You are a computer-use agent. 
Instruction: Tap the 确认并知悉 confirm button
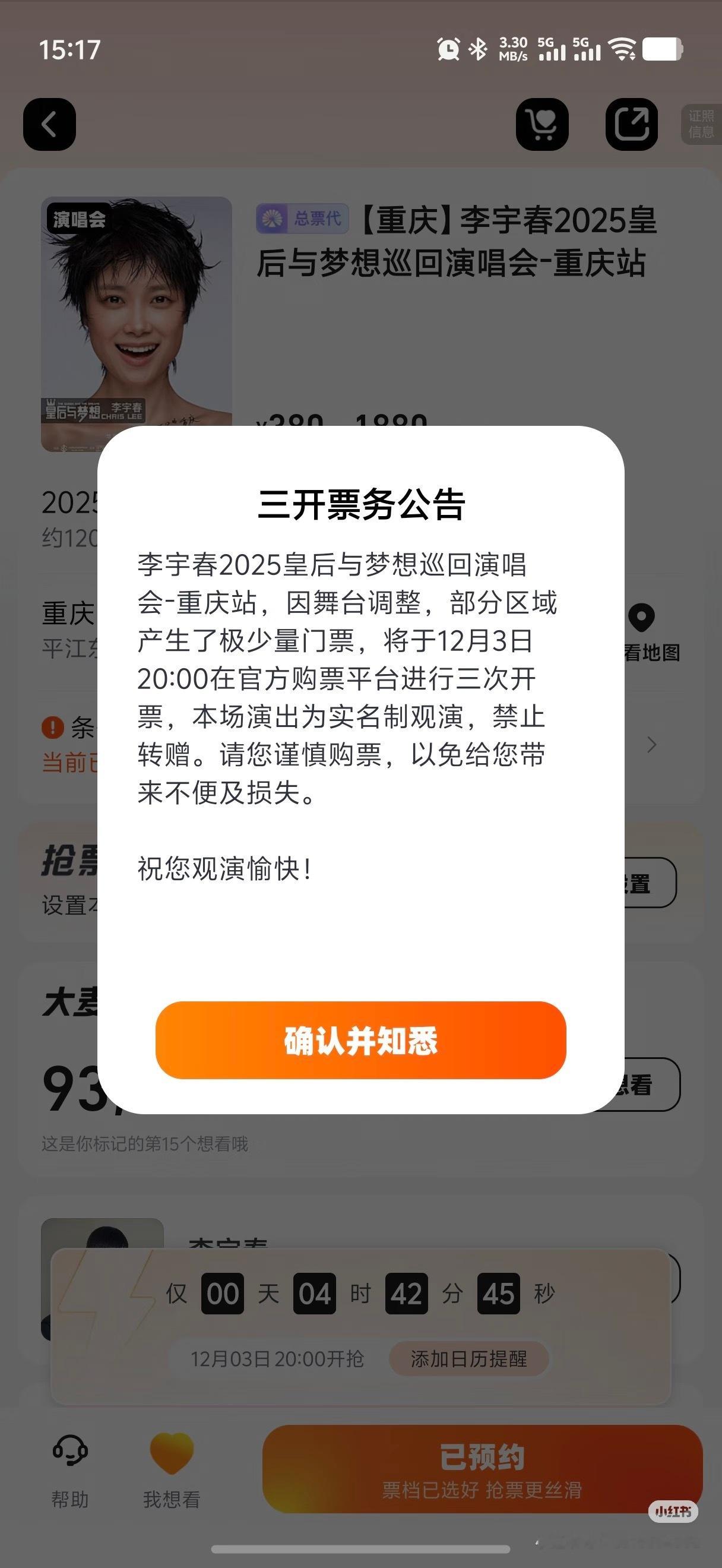pyautogui.click(x=360, y=1044)
